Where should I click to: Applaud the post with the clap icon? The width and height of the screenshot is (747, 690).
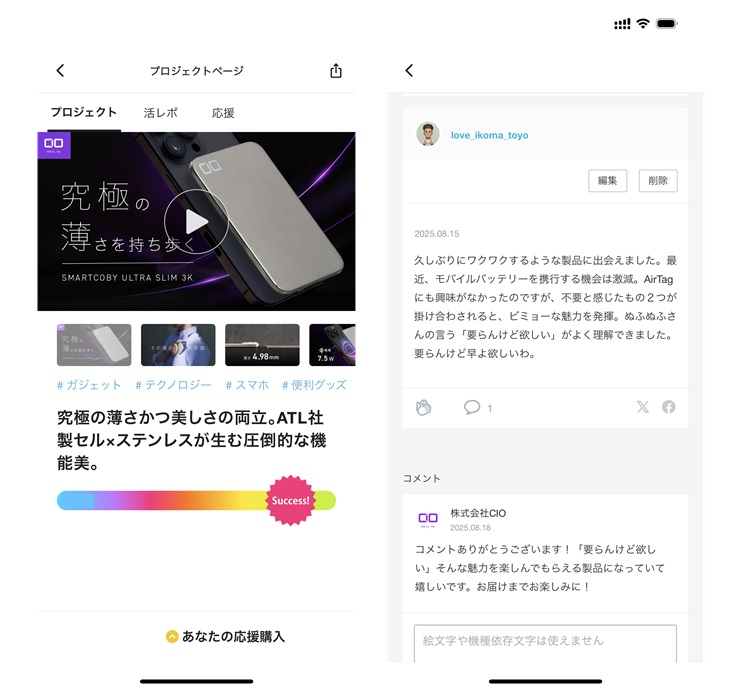pyautogui.click(x=423, y=407)
